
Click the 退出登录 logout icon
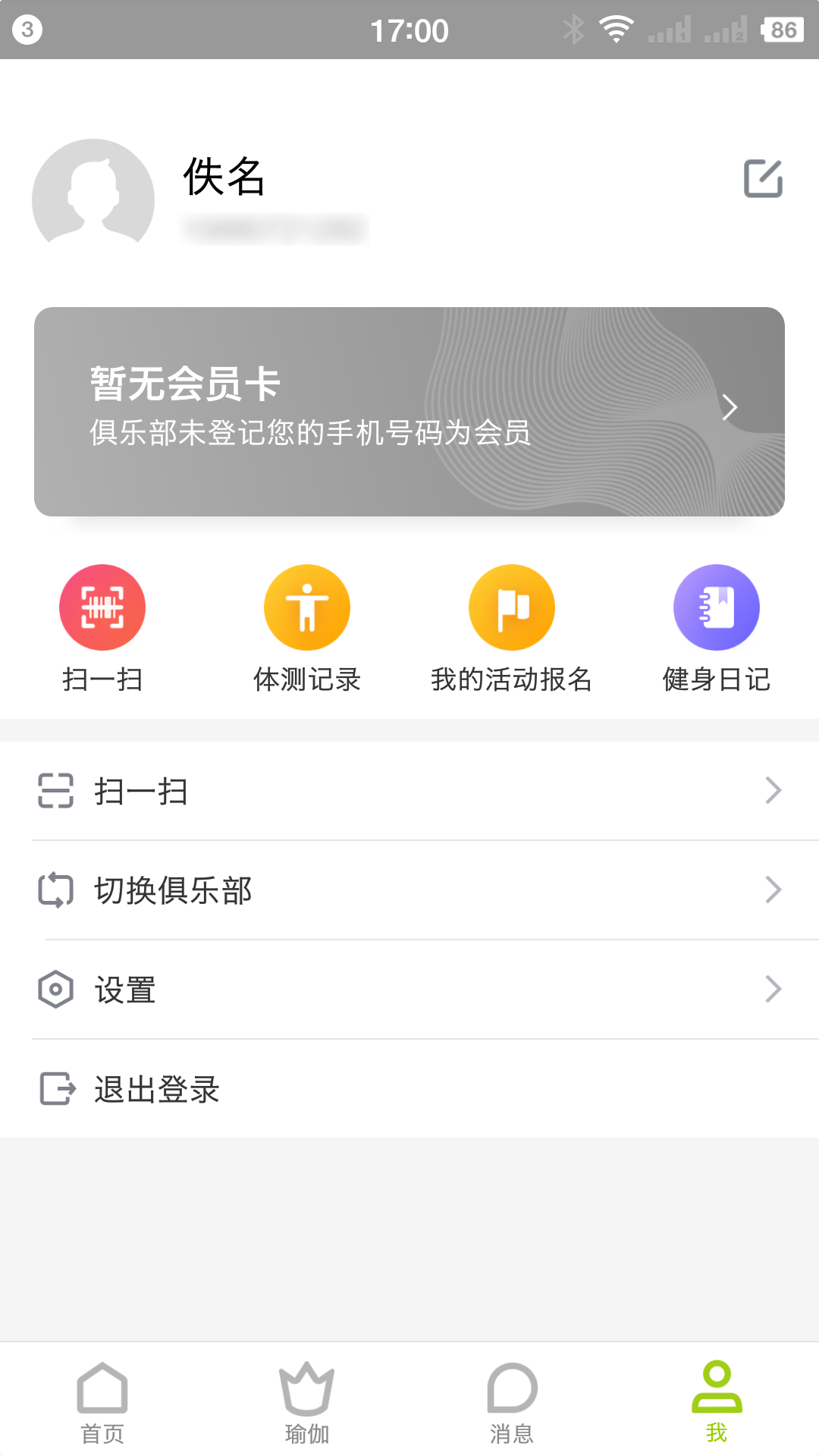click(x=55, y=1089)
